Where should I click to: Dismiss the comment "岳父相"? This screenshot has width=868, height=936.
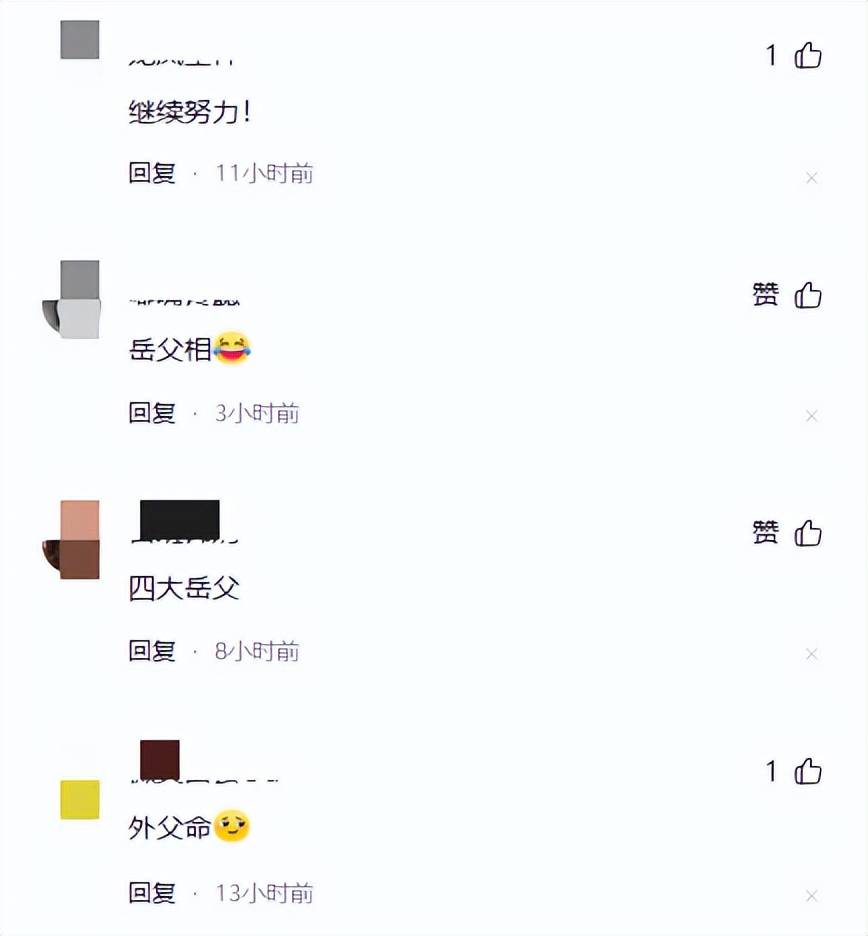(x=812, y=416)
